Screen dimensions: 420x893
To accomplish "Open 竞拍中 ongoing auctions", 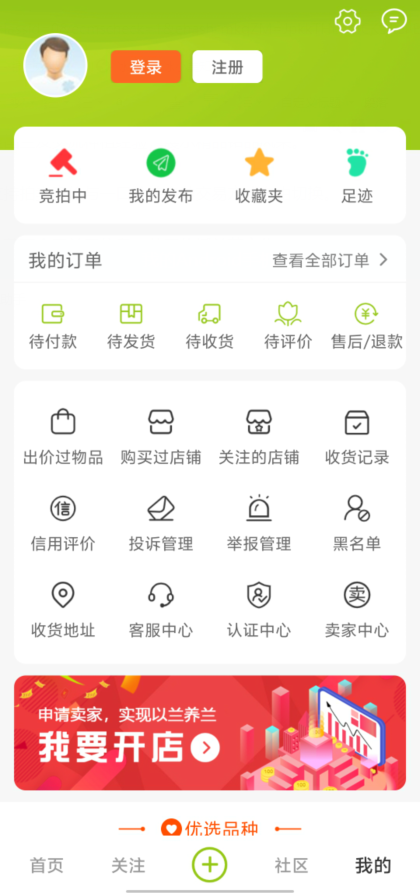I will (63, 176).
